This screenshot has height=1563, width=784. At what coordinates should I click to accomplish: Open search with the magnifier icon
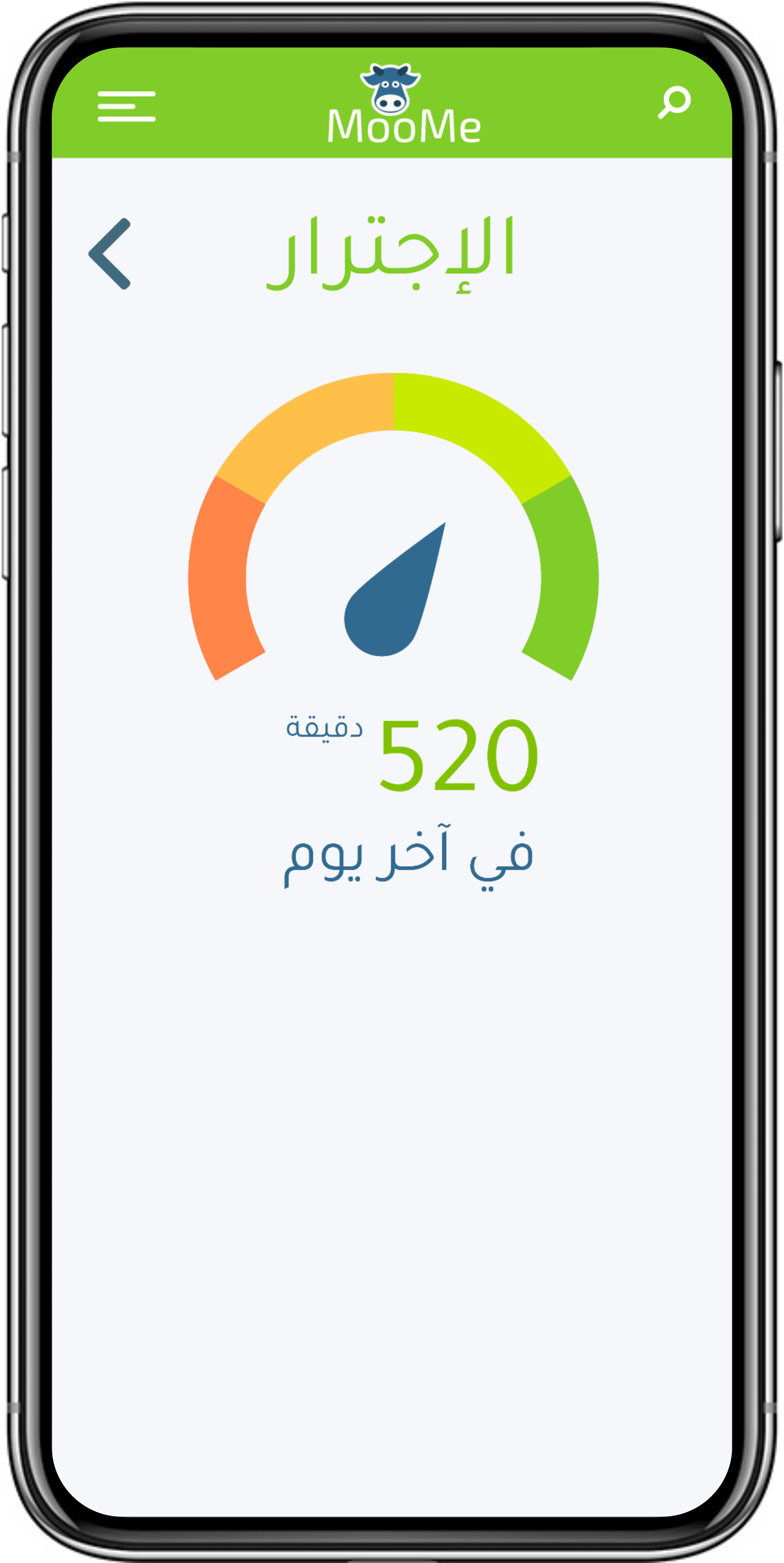[x=674, y=102]
